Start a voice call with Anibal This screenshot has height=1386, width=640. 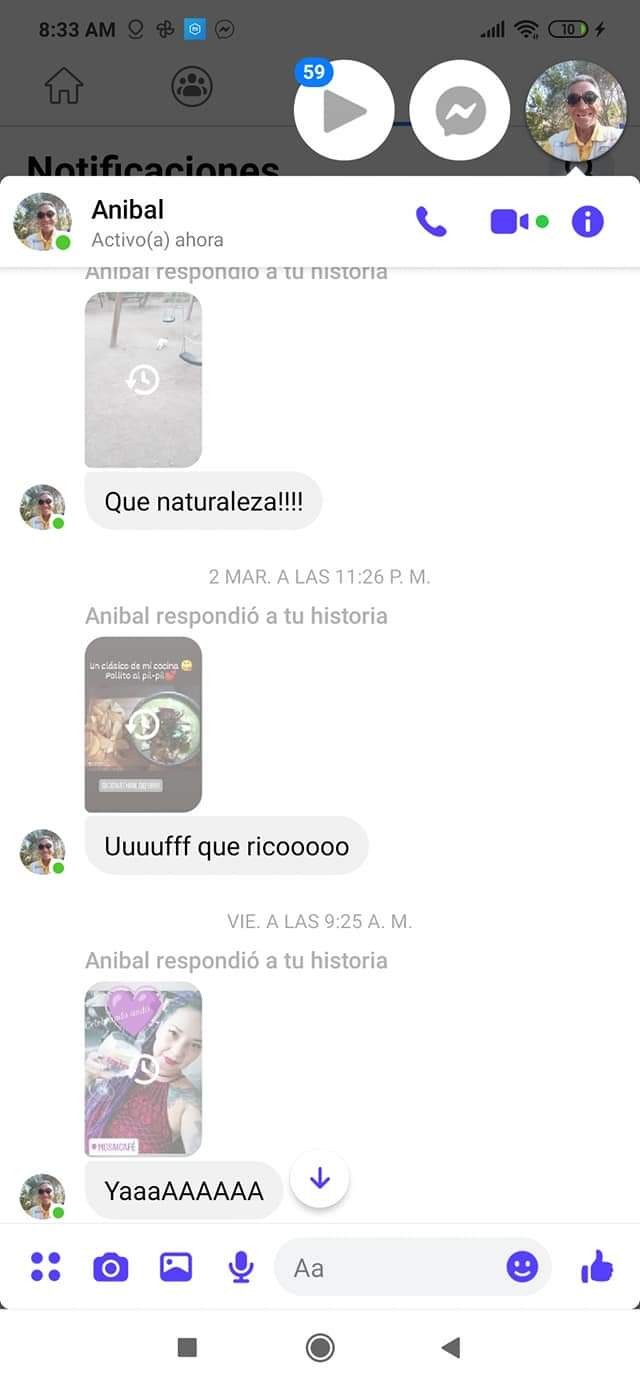pos(431,221)
